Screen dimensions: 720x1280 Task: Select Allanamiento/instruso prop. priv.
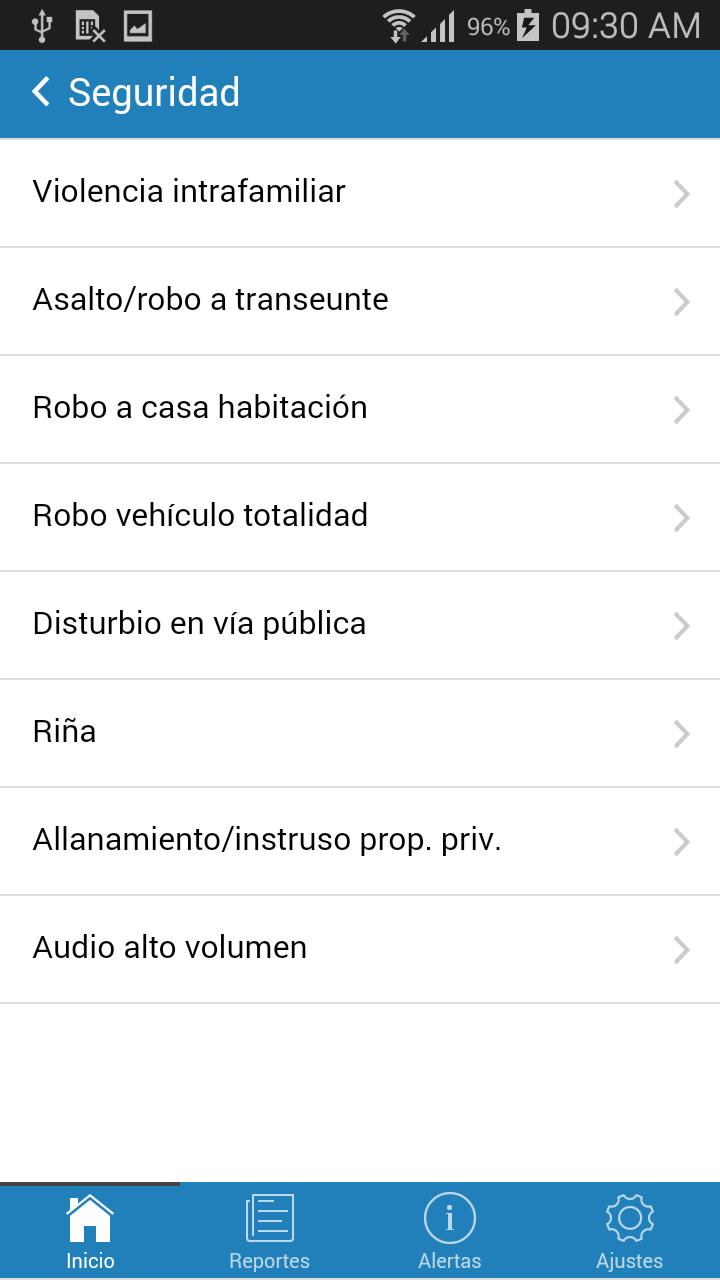click(360, 841)
